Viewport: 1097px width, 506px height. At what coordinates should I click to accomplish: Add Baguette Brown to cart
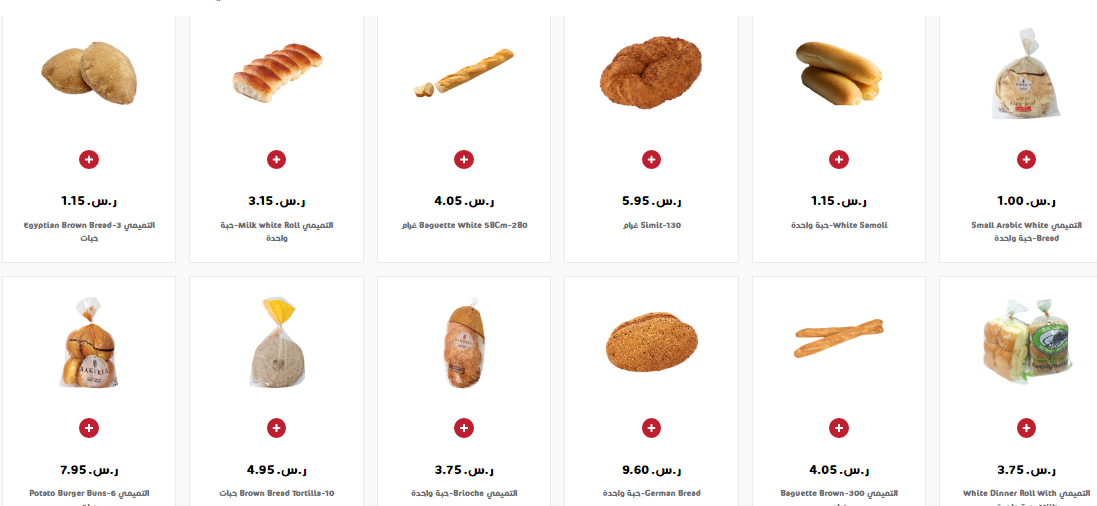(839, 428)
